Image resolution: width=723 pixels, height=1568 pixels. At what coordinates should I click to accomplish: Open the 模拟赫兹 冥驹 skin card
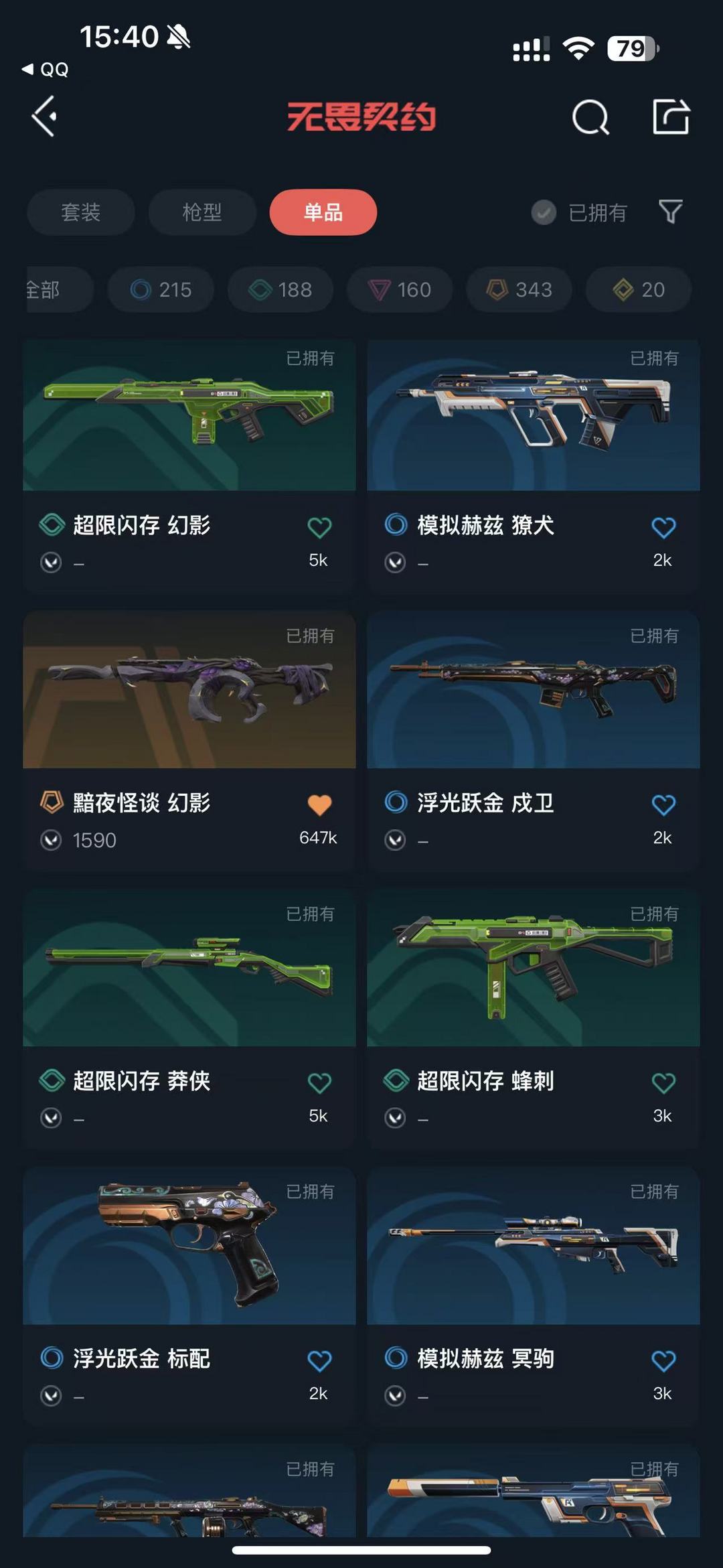pos(533,1246)
